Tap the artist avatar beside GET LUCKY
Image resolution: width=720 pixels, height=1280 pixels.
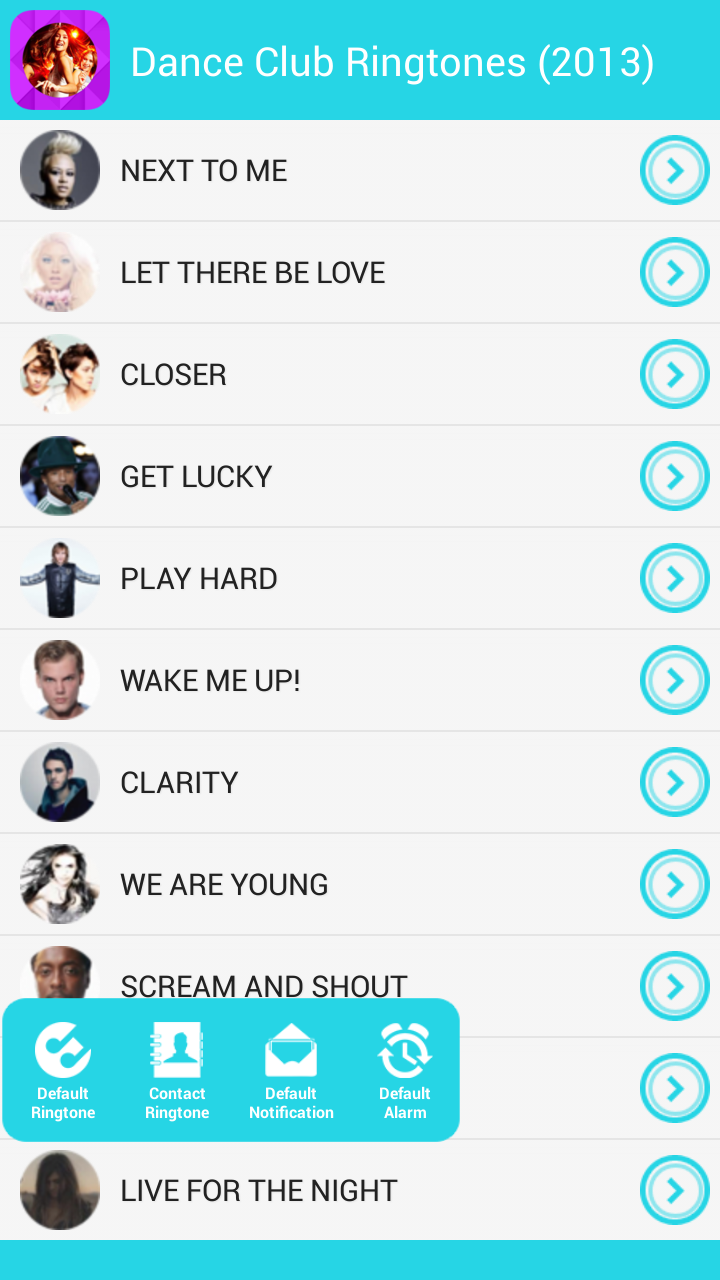[x=60, y=476]
